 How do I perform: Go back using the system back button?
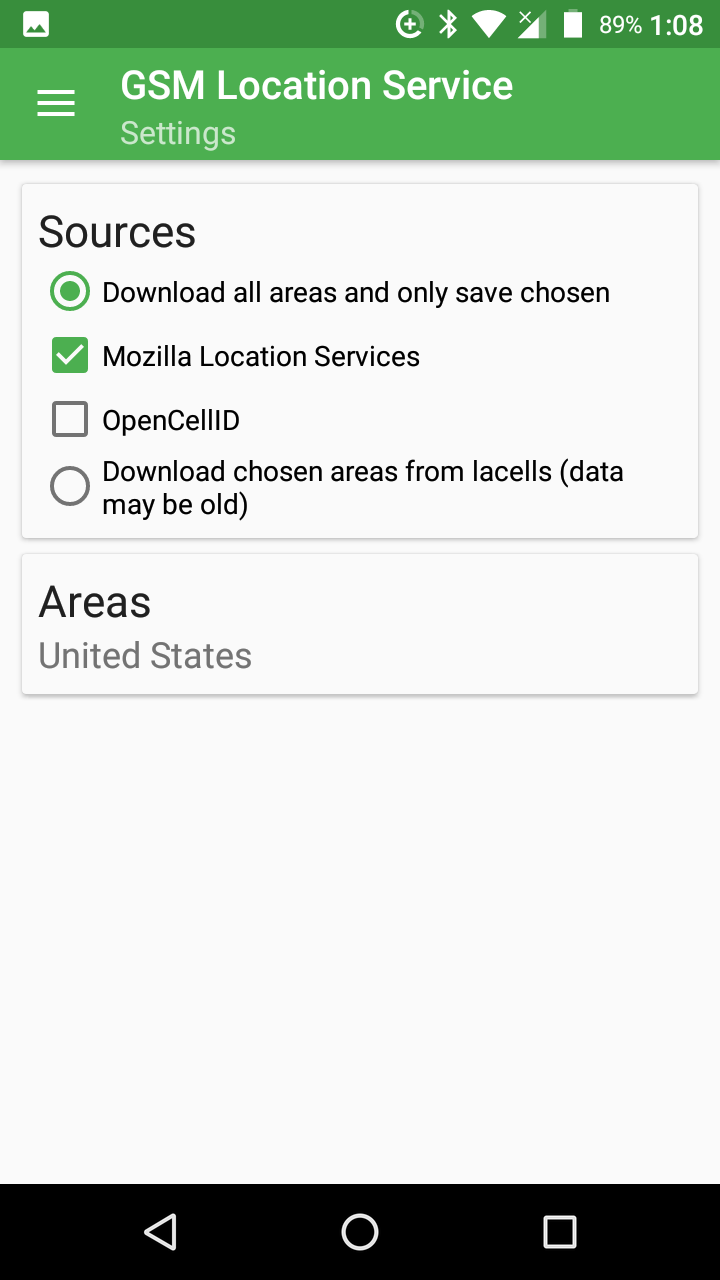160,1232
